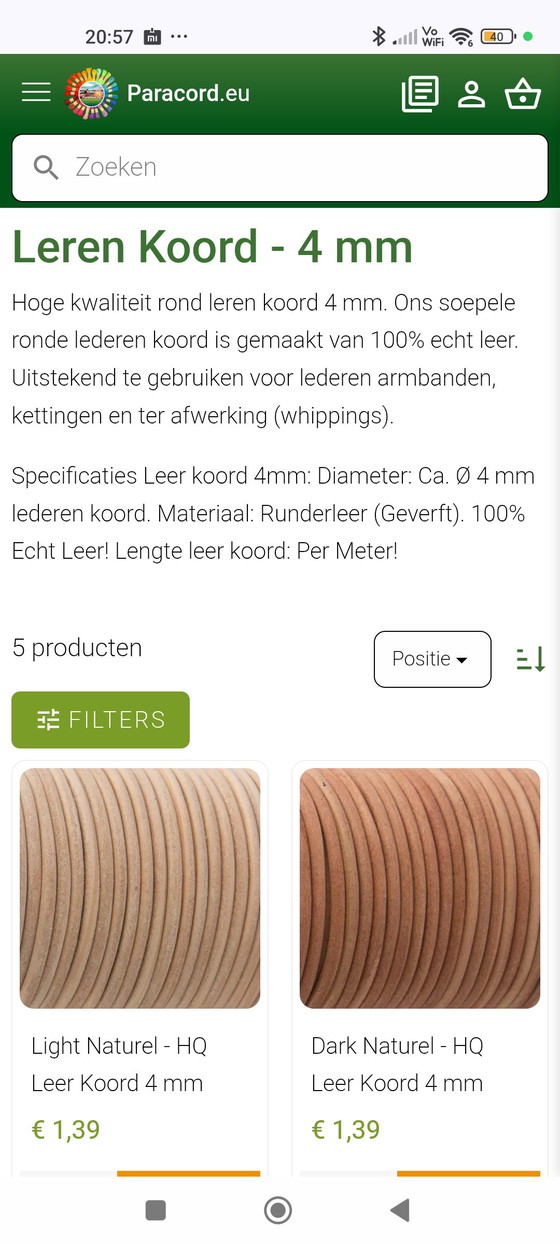
Task: Return to the phone home screen
Action: [278, 1210]
